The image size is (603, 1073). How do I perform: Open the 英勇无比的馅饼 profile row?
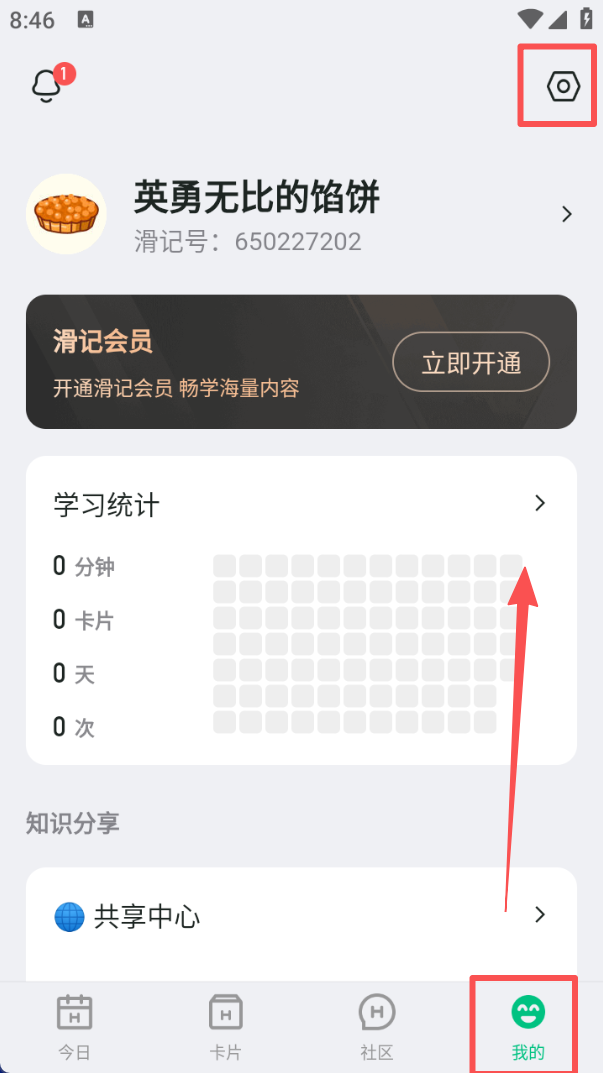300,214
